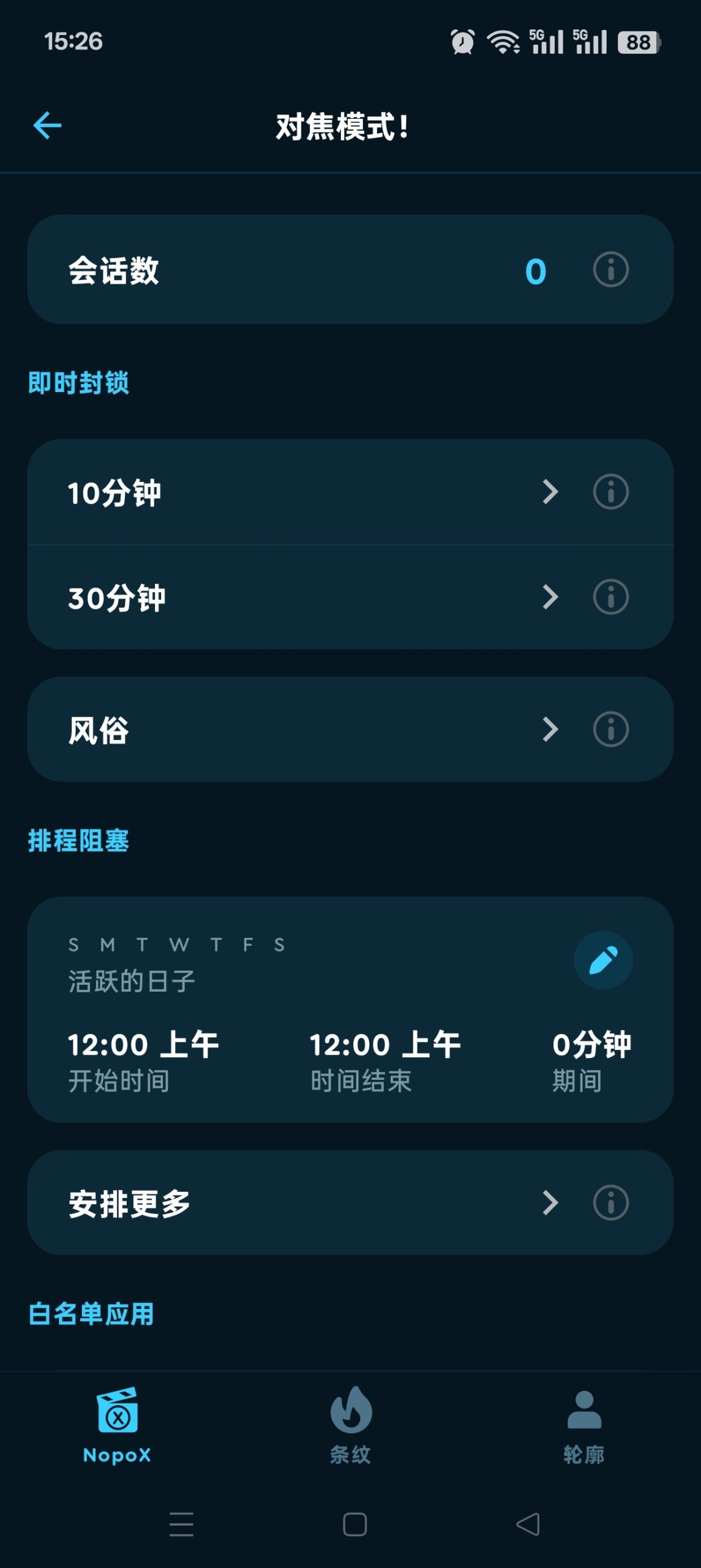Expand the 30分钟 instant block option
This screenshot has width=701, height=1568.
click(x=550, y=595)
